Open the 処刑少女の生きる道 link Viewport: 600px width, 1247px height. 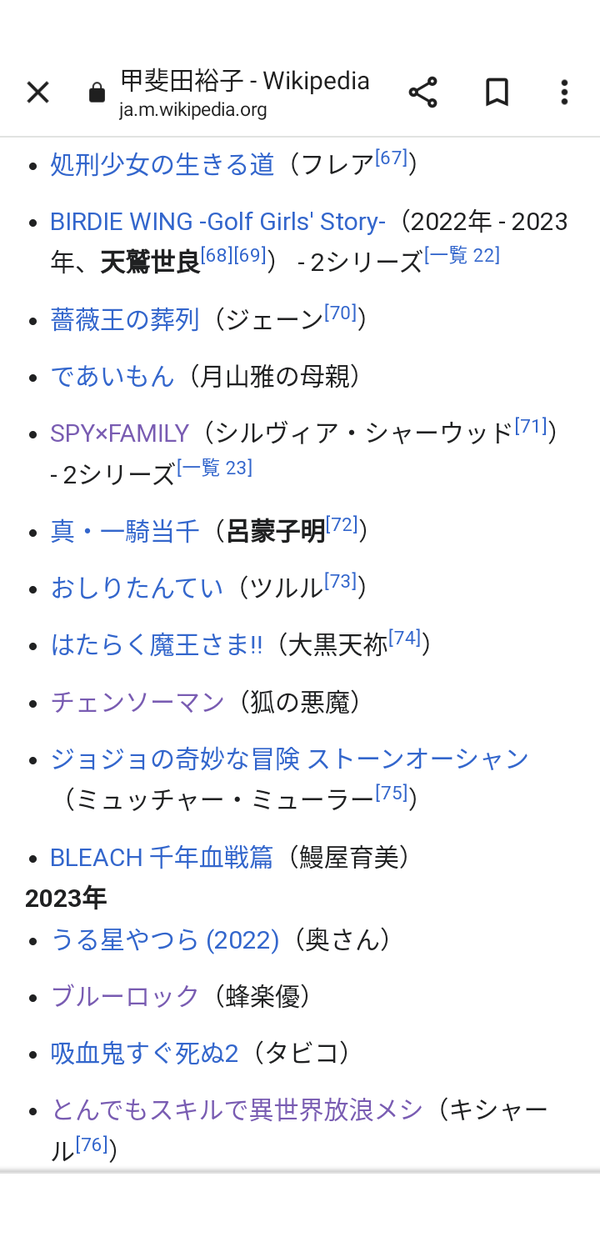click(x=162, y=164)
